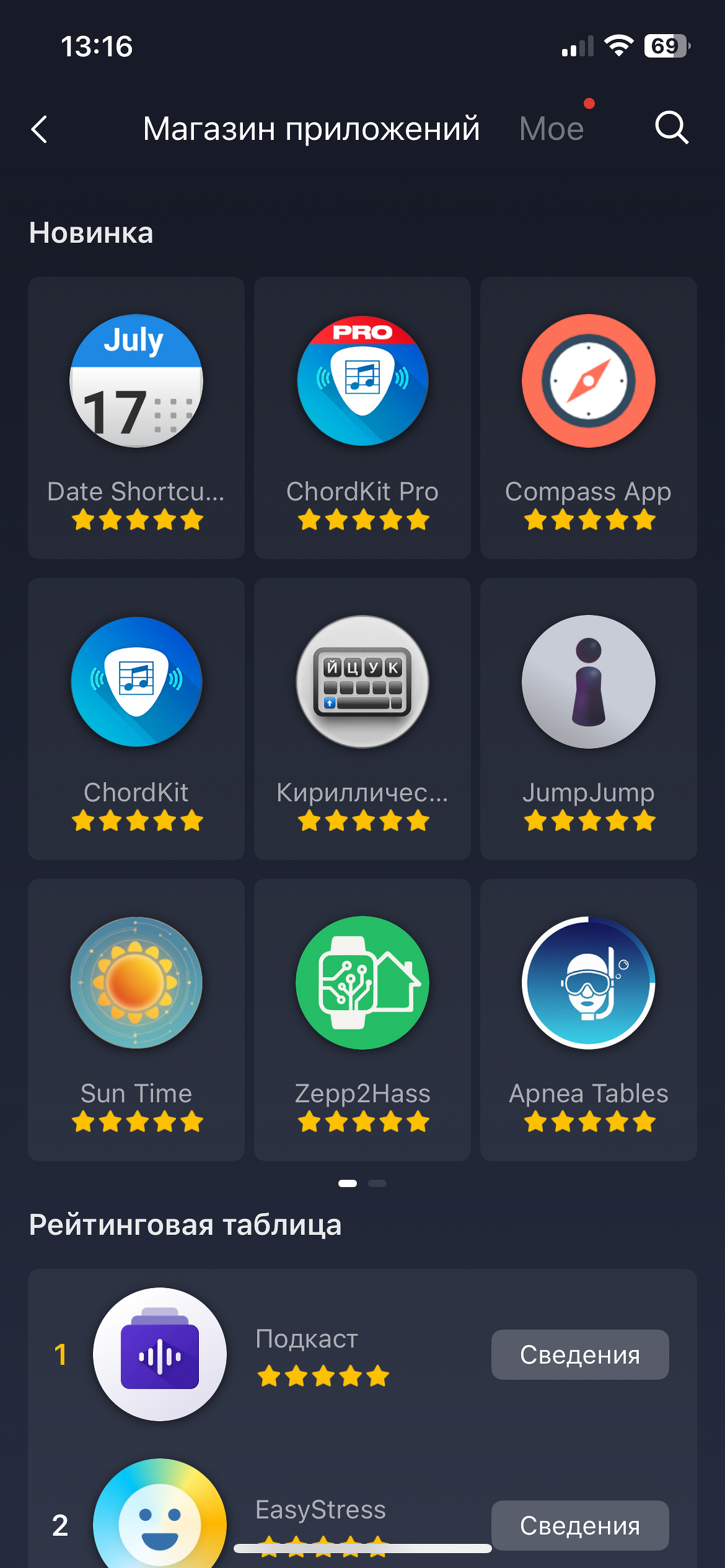The image size is (725, 1568).
Task: Tap Сведения button for Подкаст
Action: pos(580,1354)
